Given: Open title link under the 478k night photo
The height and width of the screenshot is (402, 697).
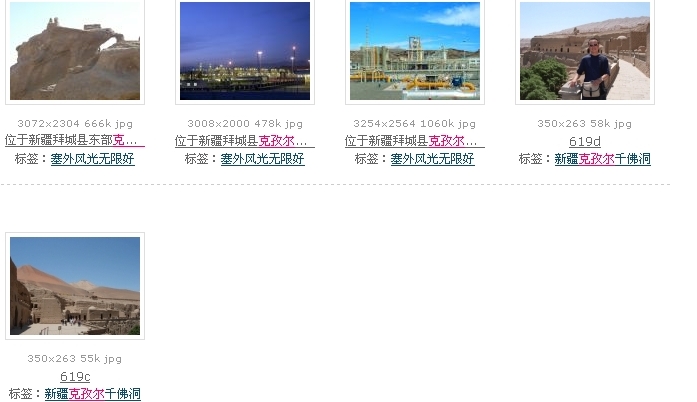Looking at the screenshot, I should pyautogui.click(x=245, y=141).
